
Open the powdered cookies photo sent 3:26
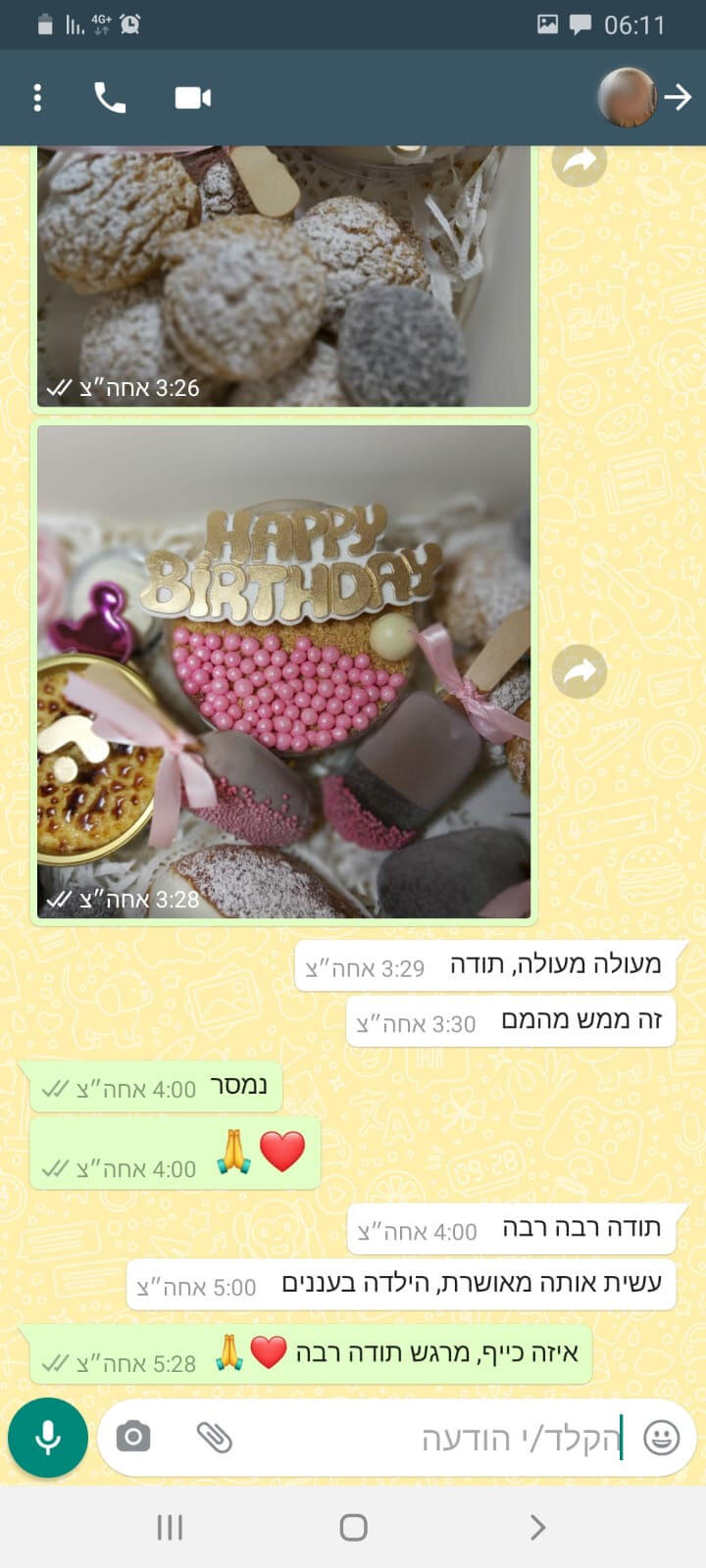click(x=284, y=274)
